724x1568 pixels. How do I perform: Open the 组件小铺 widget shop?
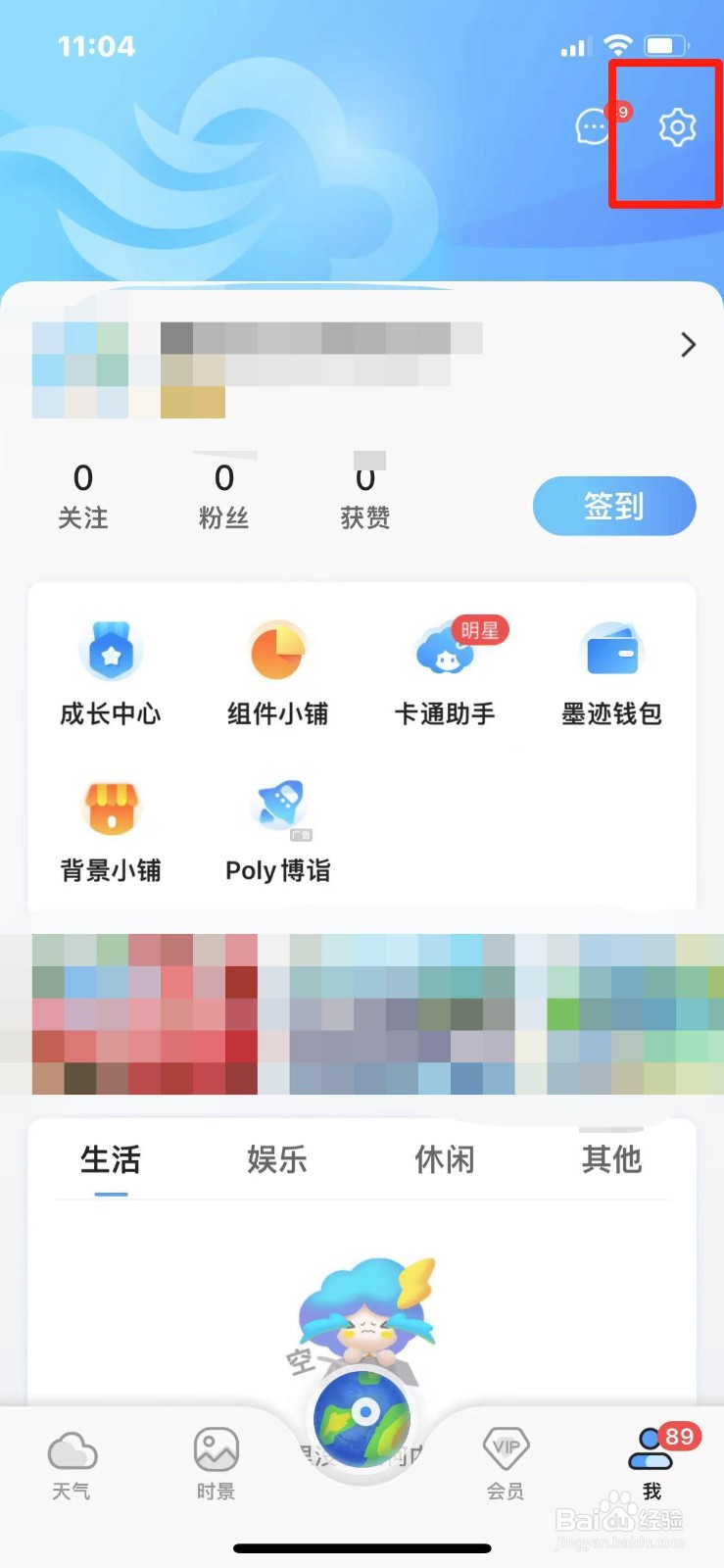pos(277,669)
